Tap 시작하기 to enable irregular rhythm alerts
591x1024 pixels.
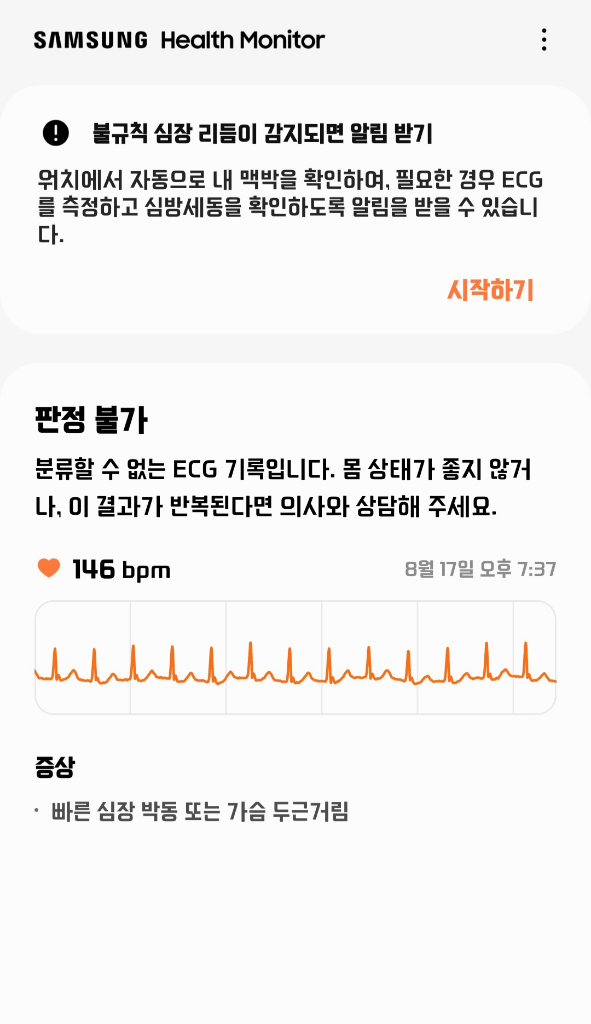point(490,290)
